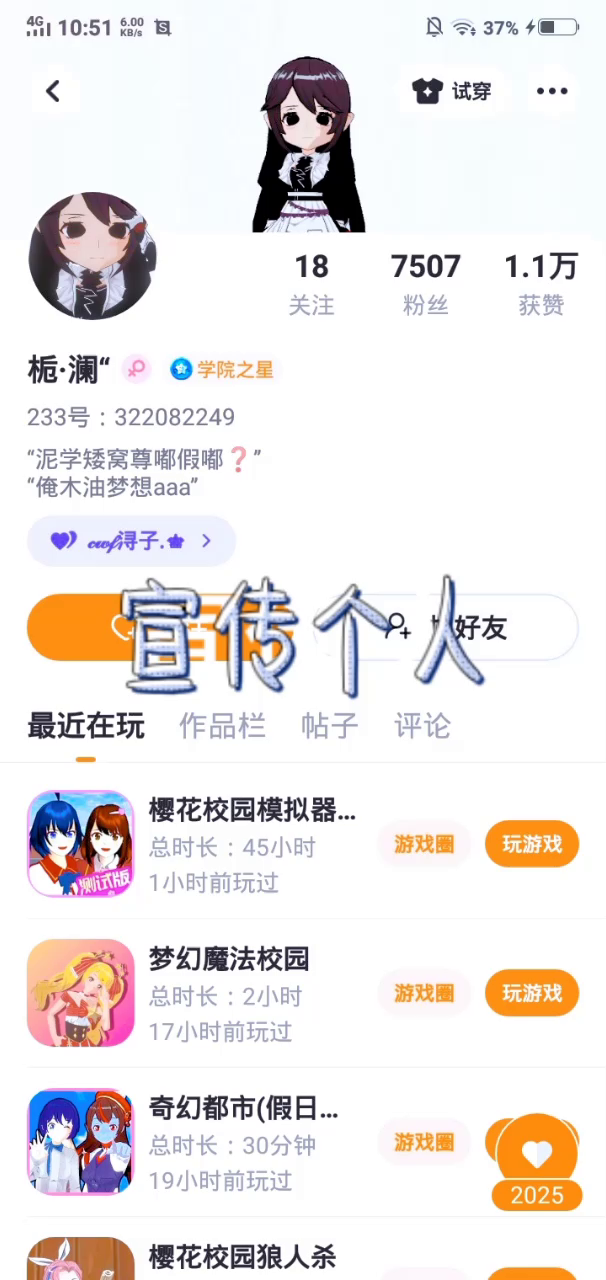The image size is (606, 1280).
Task: Open the three-dot overflow menu
Action: [552, 91]
